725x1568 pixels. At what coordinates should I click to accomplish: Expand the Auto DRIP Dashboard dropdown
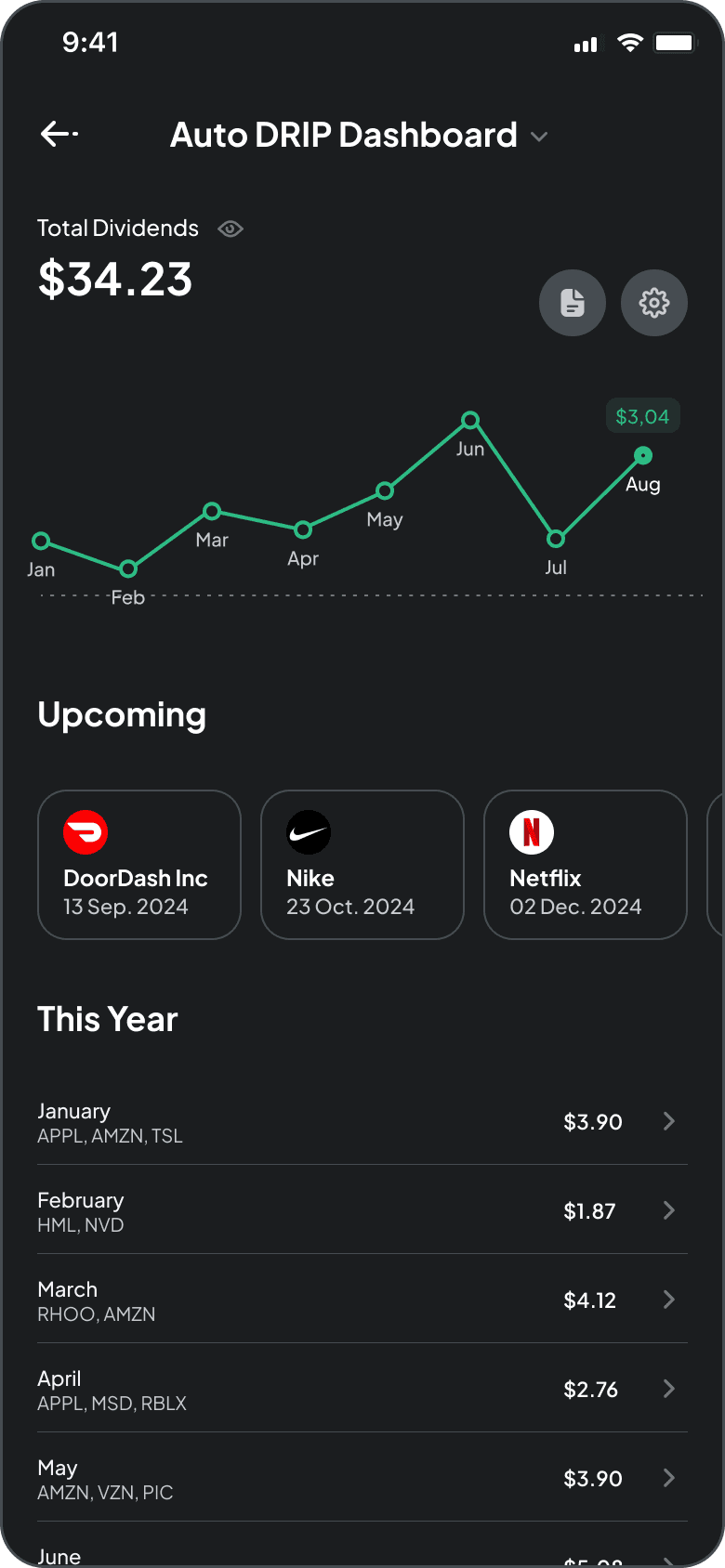[x=539, y=137]
